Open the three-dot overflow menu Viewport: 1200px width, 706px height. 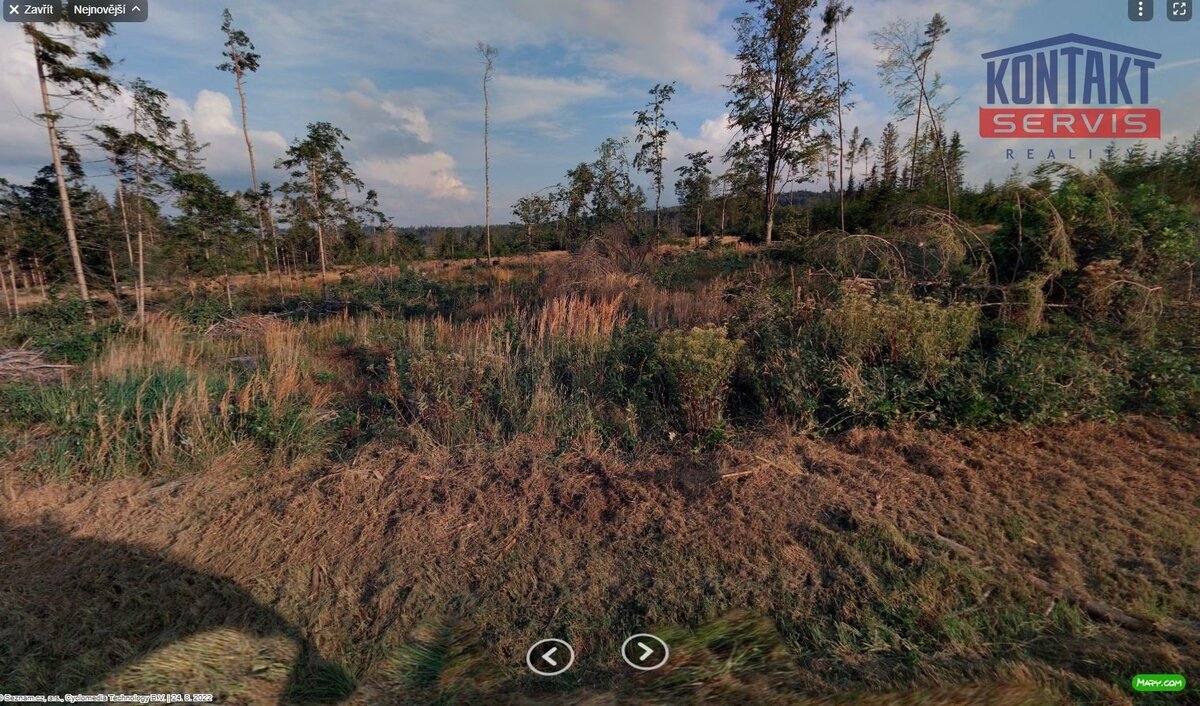click(x=1140, y=9)
